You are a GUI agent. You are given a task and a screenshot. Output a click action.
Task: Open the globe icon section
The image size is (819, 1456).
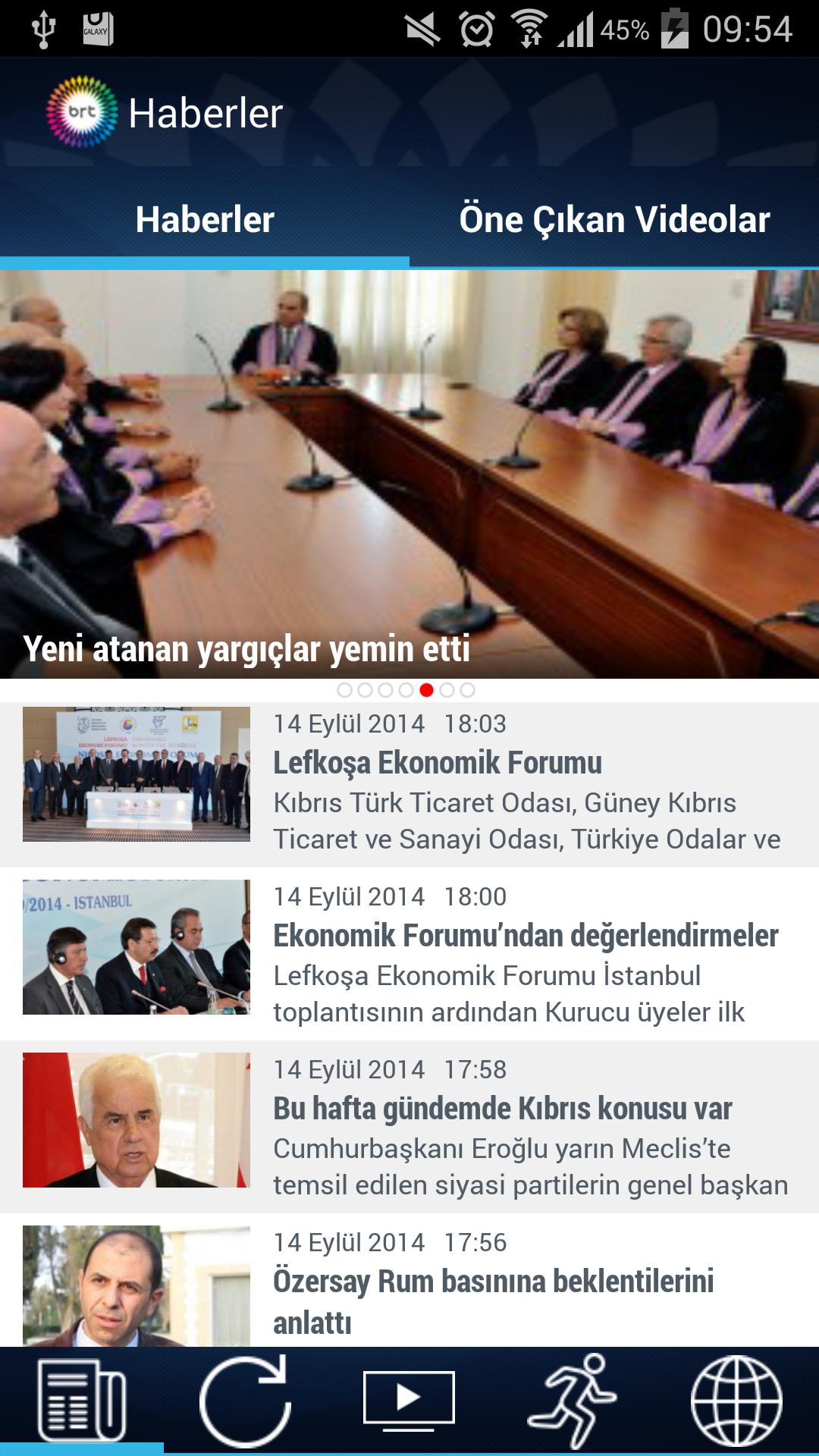[x=736, y=1401]
